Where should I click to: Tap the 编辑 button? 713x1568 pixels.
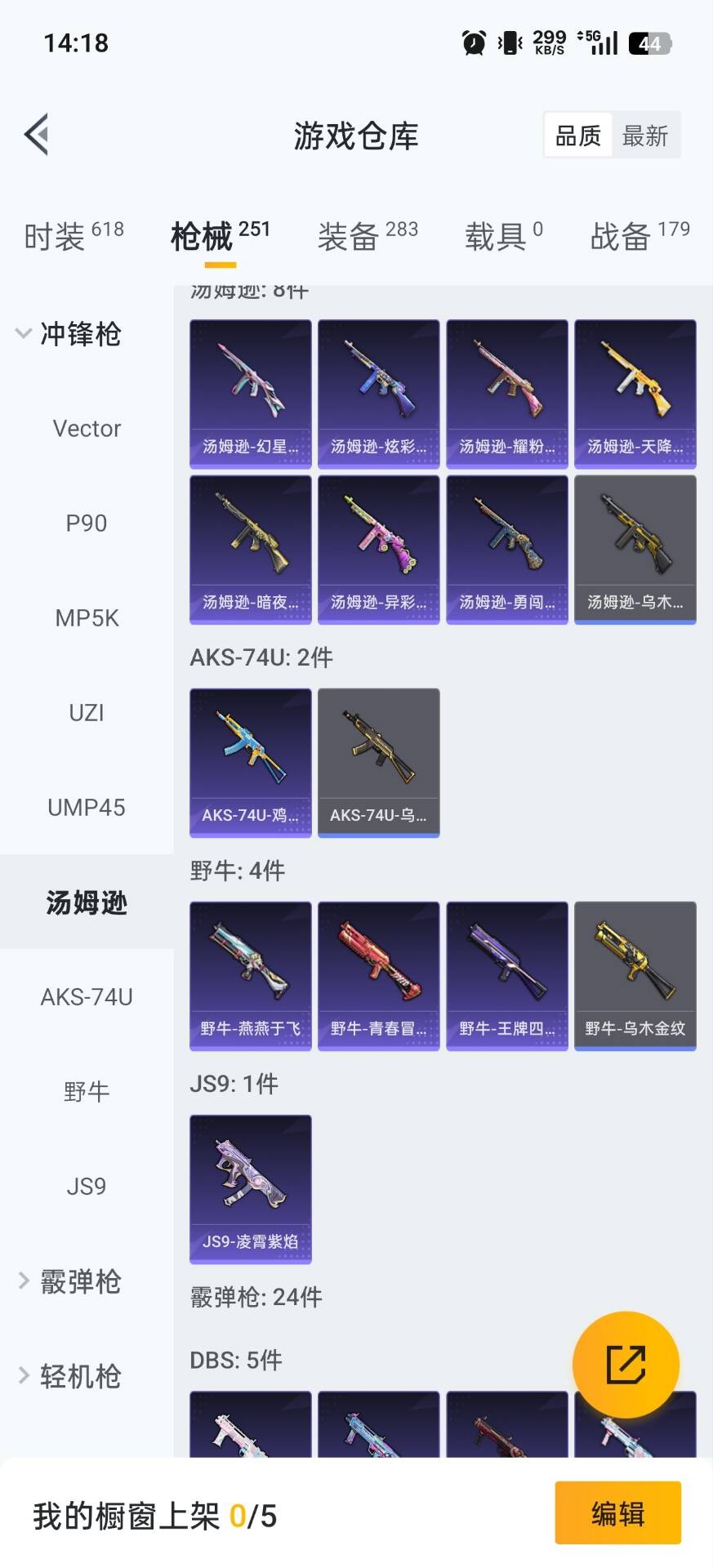pos(617,1513)
